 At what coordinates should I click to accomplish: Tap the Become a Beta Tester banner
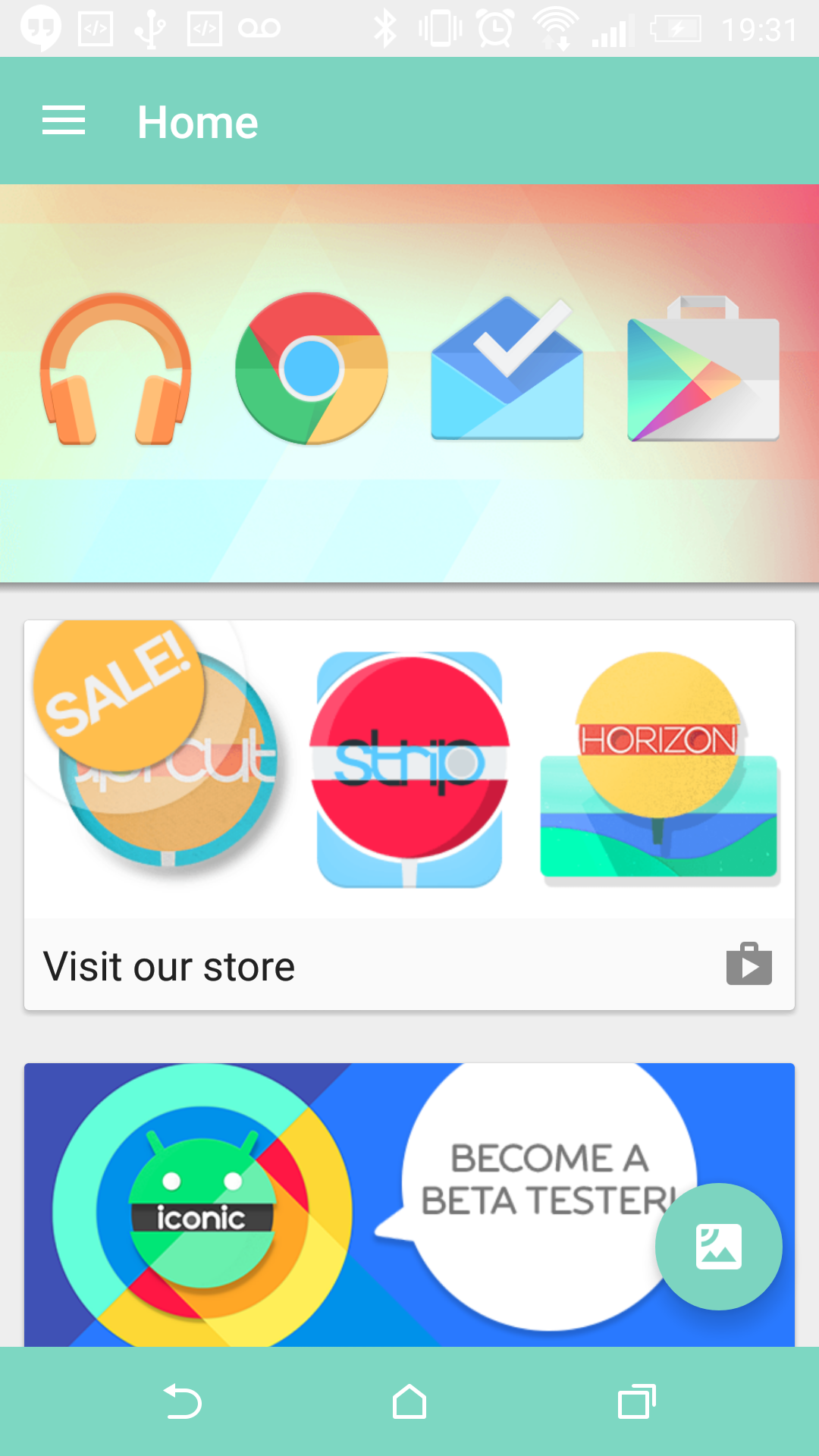pos(409,1206)
